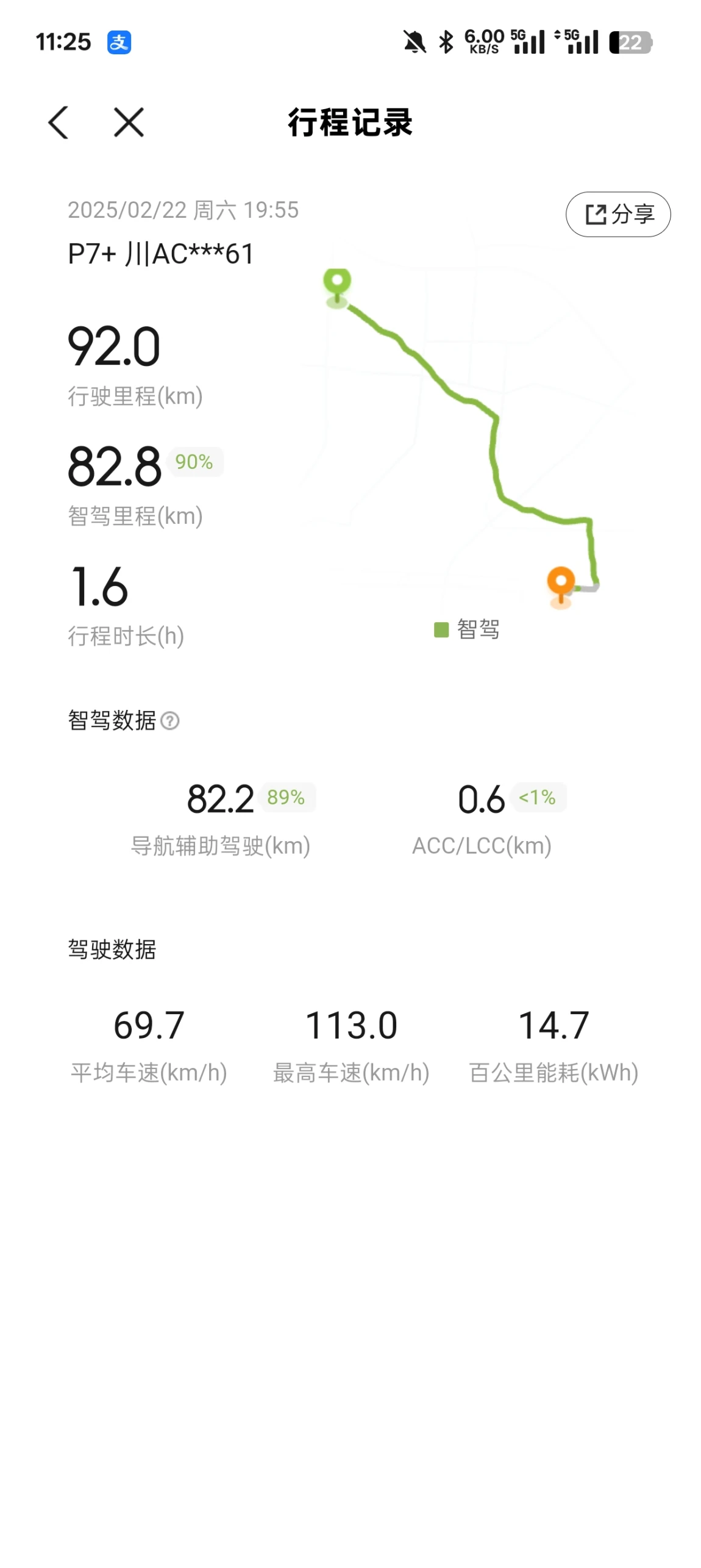Close the trip record page
The image size is (701, 1568).
click(129, 123)
